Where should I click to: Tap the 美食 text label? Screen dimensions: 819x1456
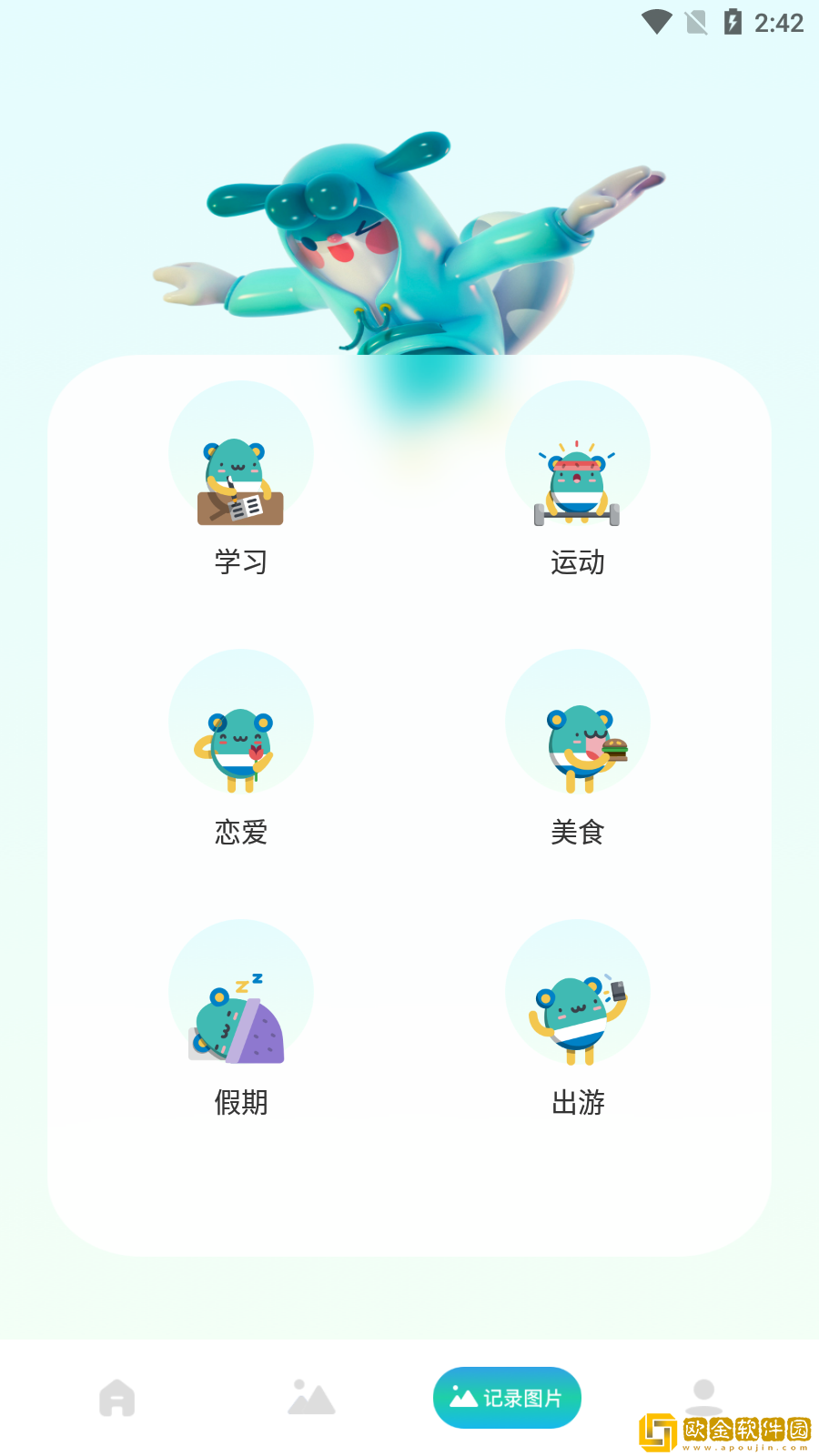pyautogui.click(x=578, y=831)
